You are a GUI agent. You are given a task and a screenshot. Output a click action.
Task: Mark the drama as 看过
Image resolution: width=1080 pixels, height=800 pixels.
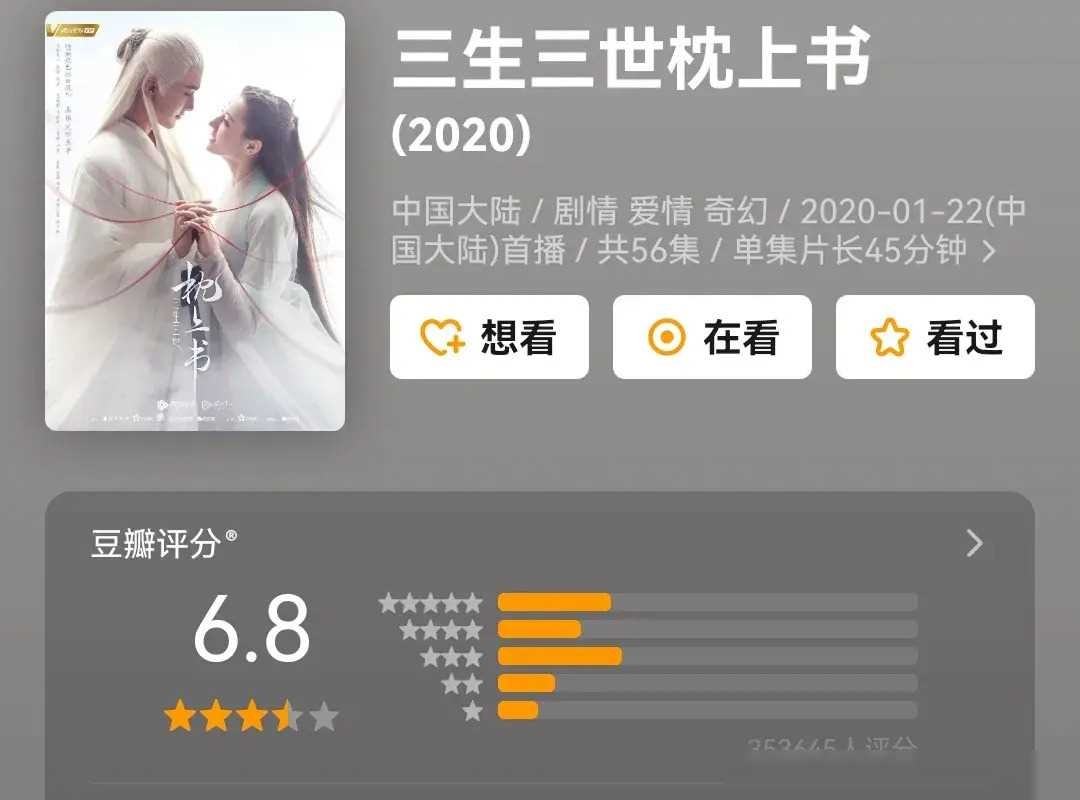point(935,338)
